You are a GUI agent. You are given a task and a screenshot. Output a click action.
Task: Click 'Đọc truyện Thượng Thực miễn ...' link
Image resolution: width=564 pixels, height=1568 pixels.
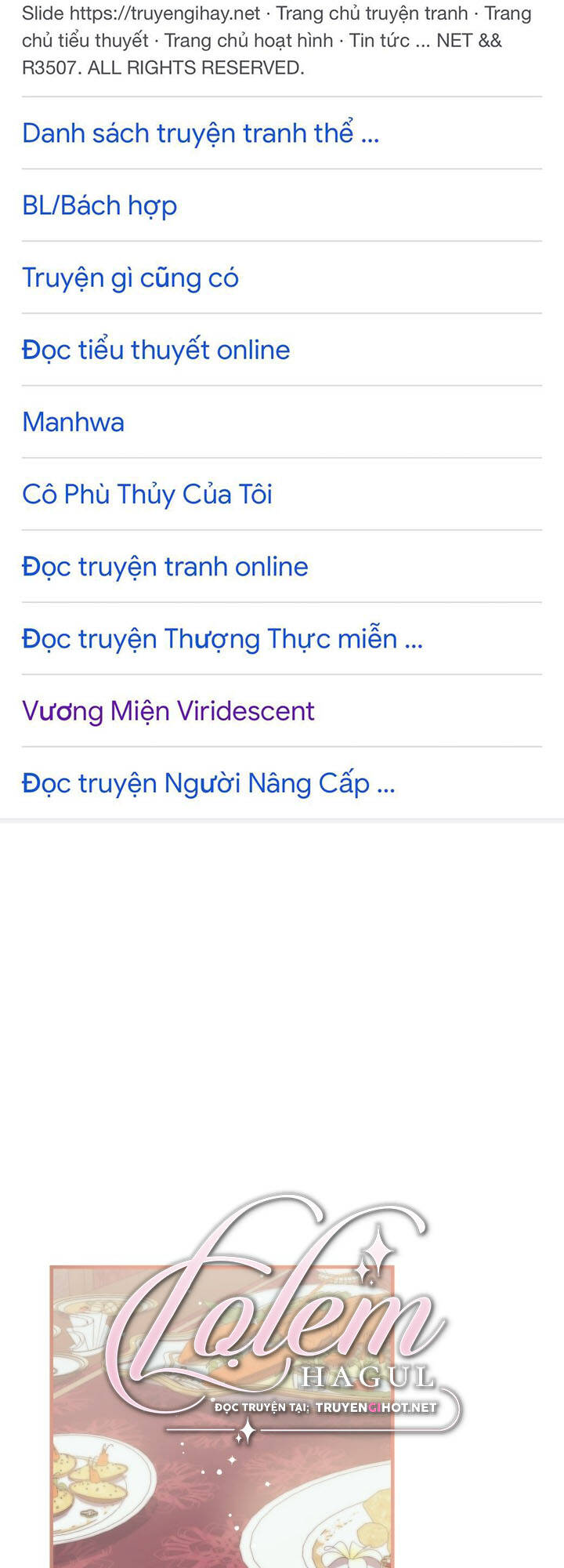tap(221, 638)
